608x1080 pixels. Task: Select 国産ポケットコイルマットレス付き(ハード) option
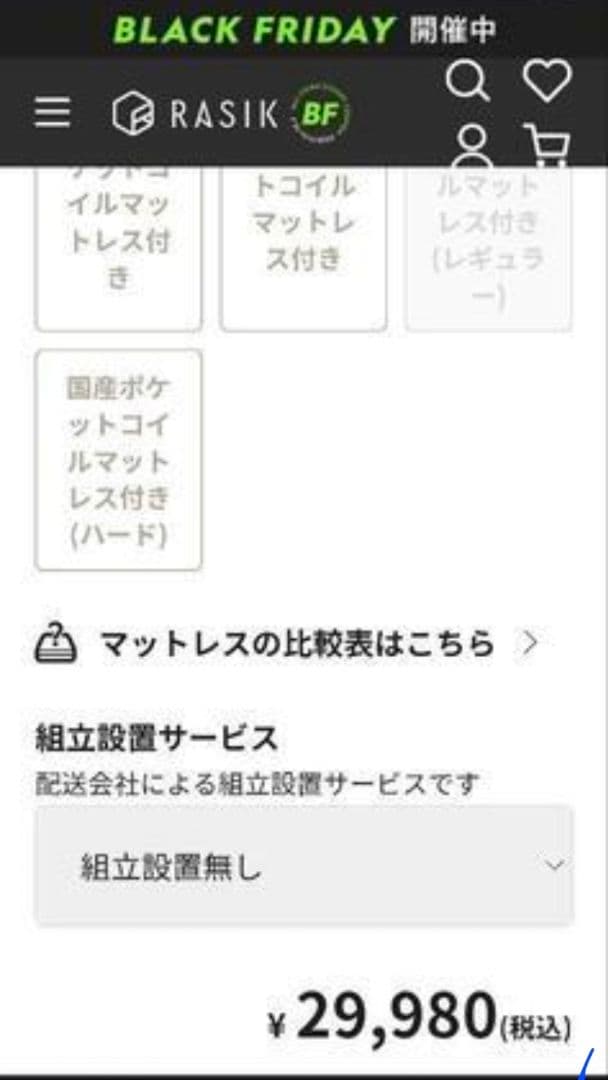[x=118, y=460]
